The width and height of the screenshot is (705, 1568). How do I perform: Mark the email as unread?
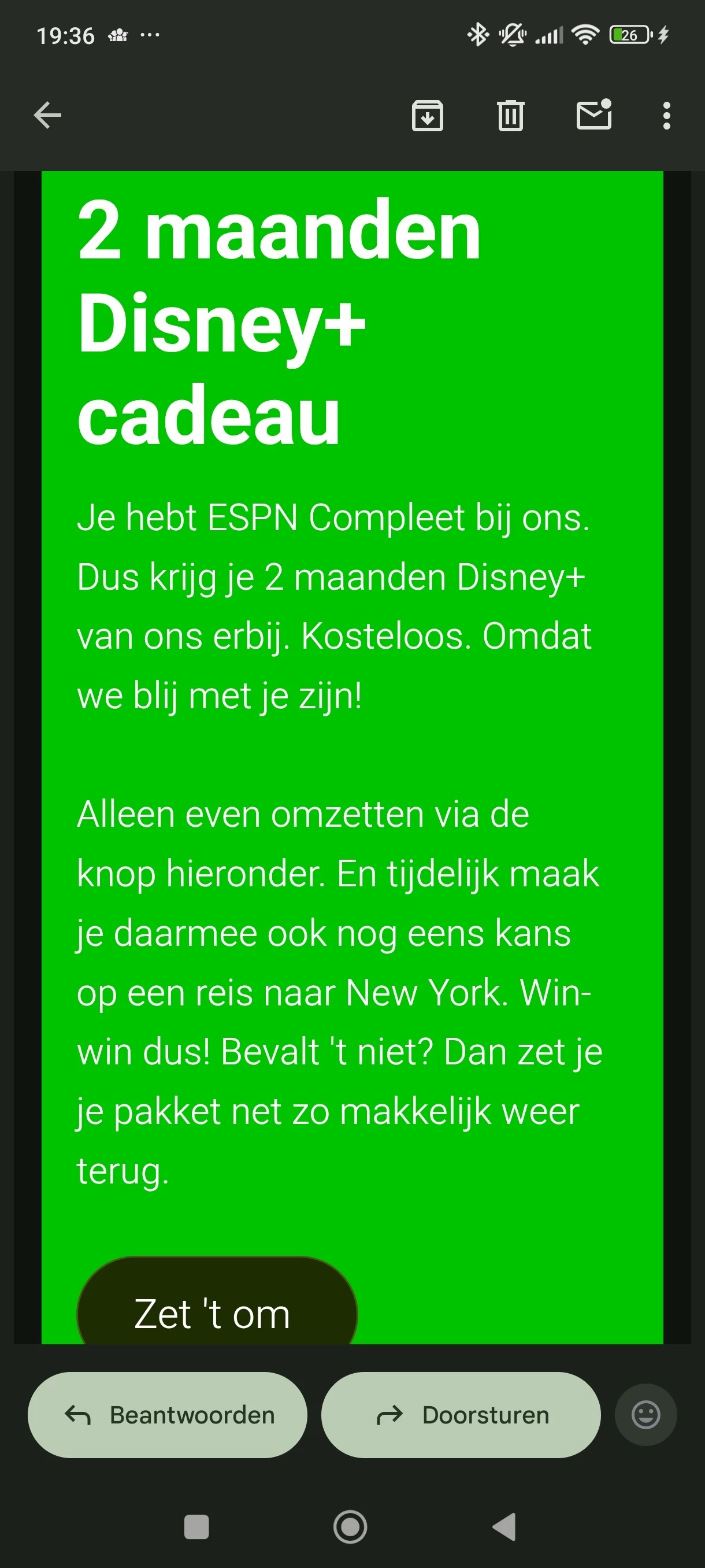(593, 115)
